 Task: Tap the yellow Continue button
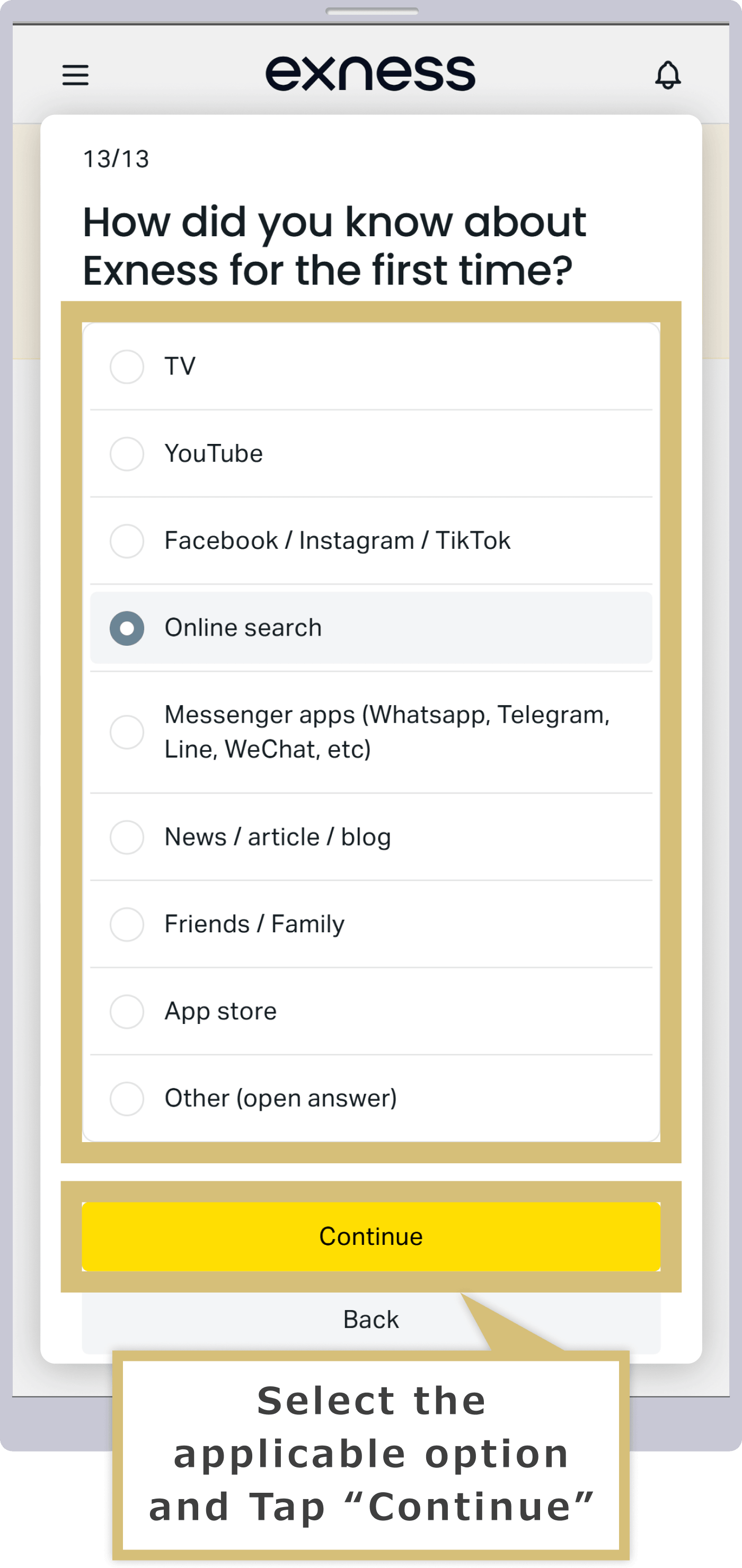(371, 1236)
